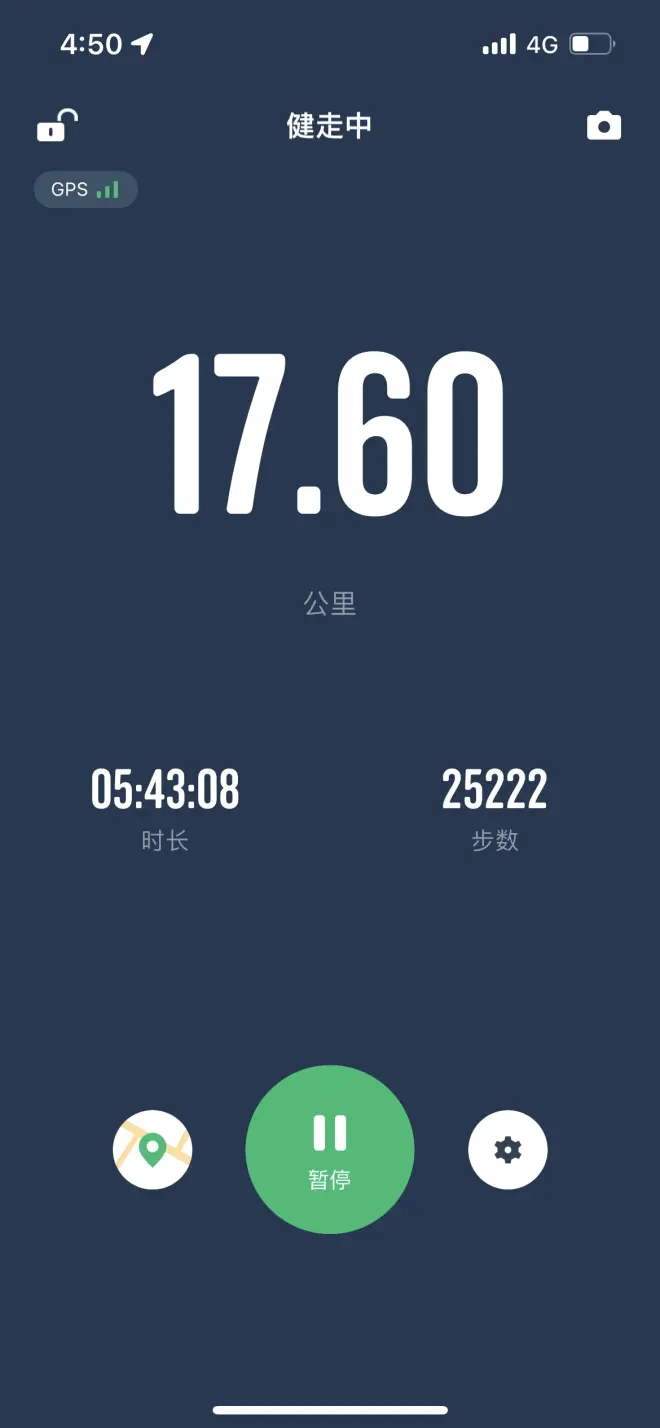Open the route map view
This screenshot has height=1428, width=660.
tap(152, 1149)
